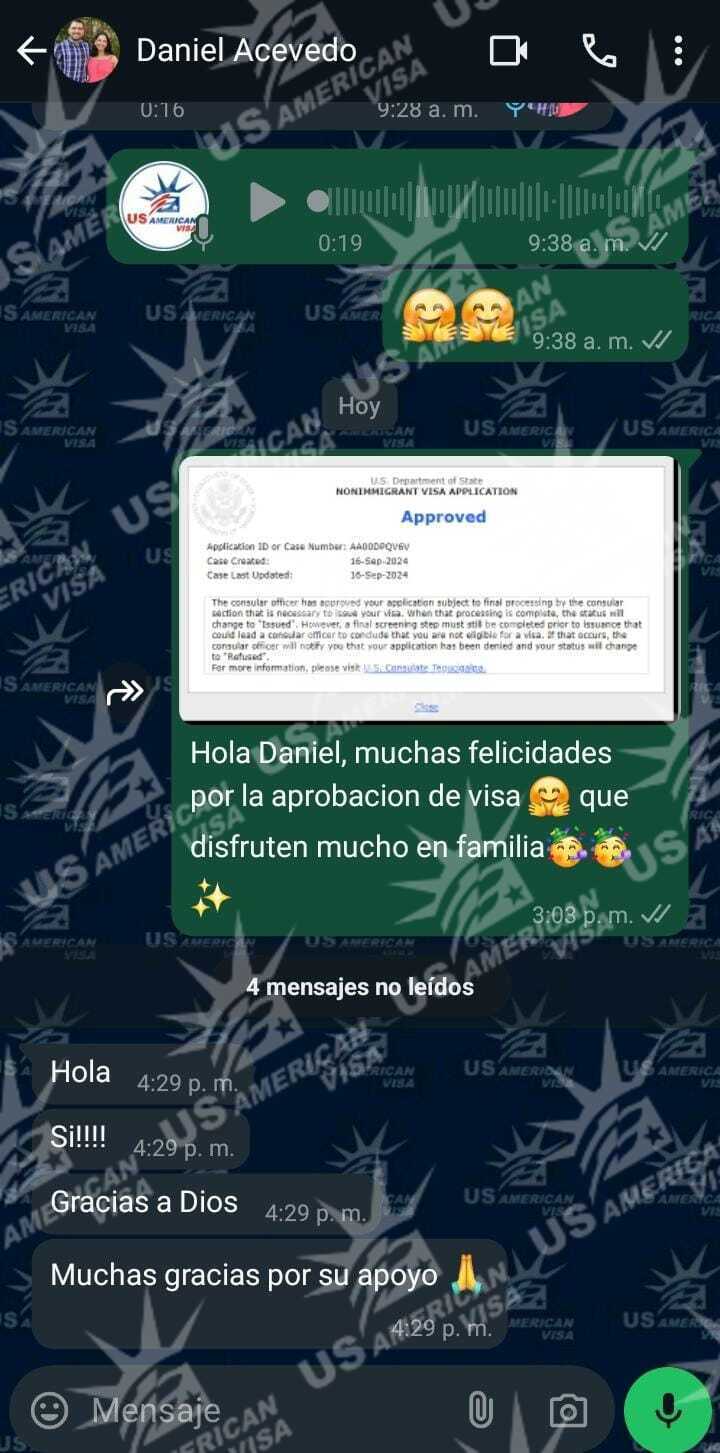Go back to the chat list
Viewport: 720px width, 1453px height.
[31, 51]
